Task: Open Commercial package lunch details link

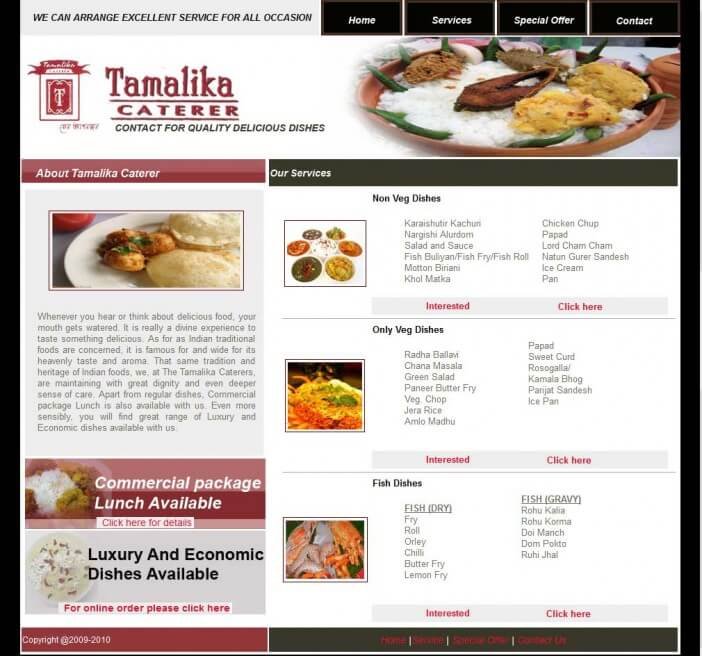Action: pos(146,523)
